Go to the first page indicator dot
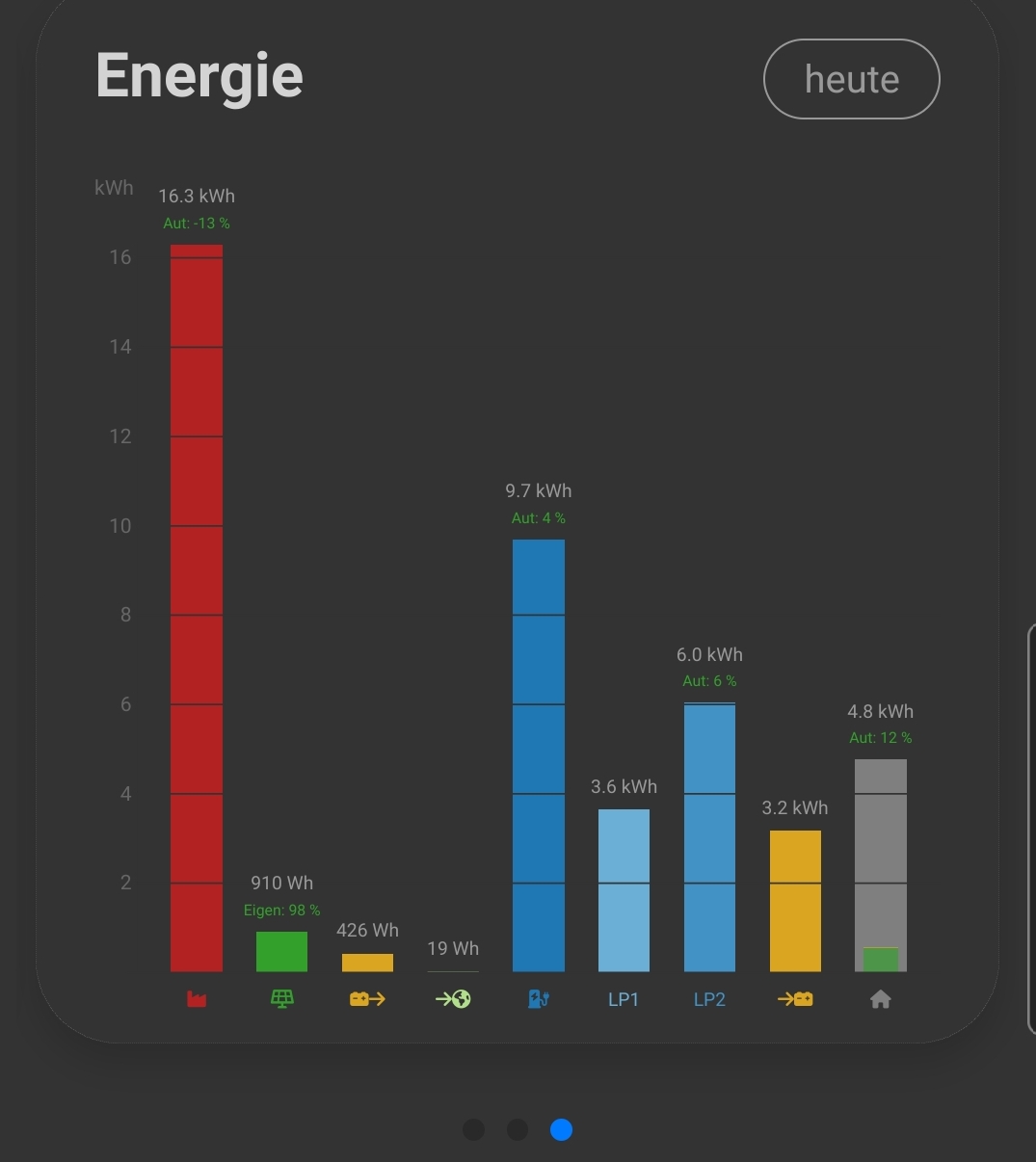 [x=473, y=1129]
